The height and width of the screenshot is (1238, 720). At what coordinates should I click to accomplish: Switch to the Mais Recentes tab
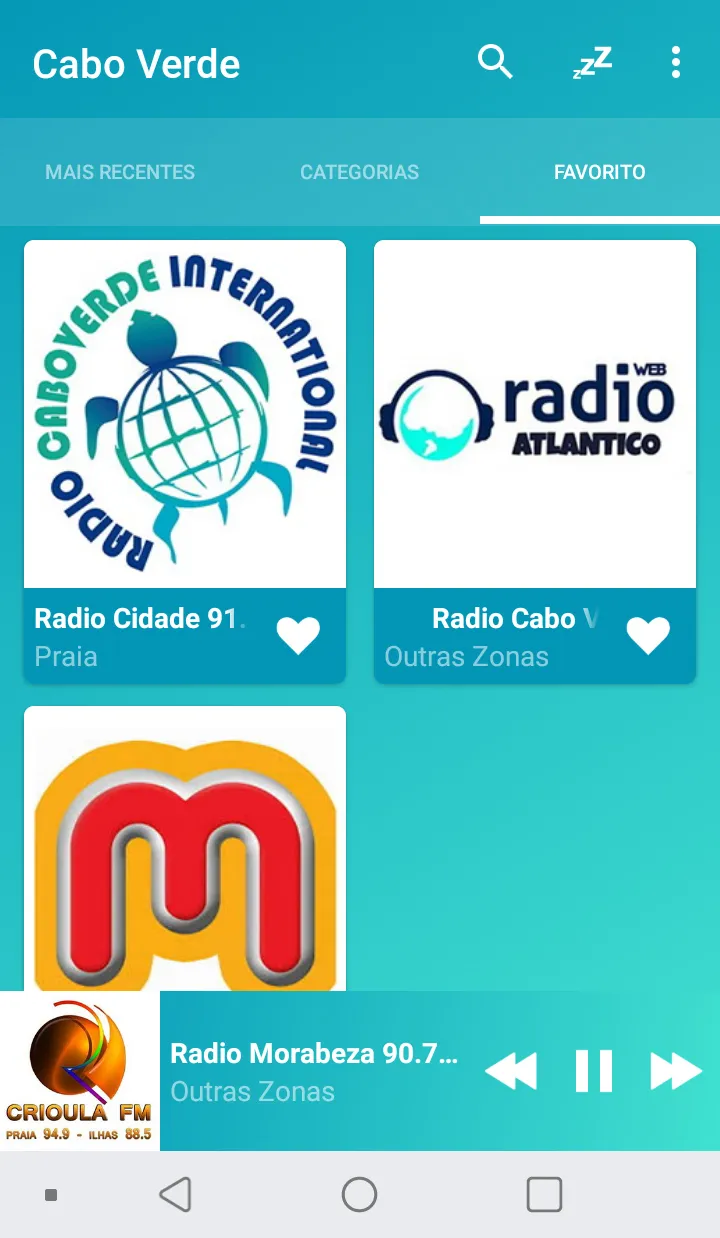120,172
